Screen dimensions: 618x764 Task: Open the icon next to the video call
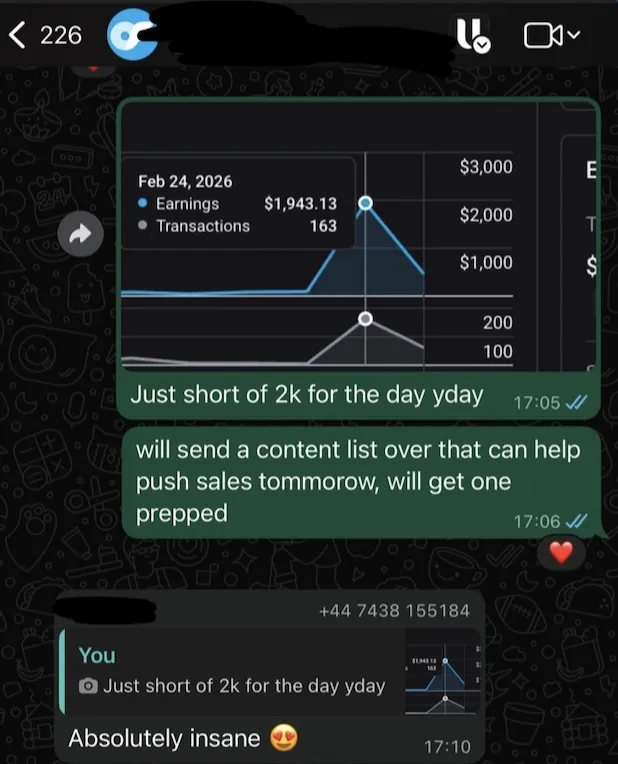click(473, 35)
